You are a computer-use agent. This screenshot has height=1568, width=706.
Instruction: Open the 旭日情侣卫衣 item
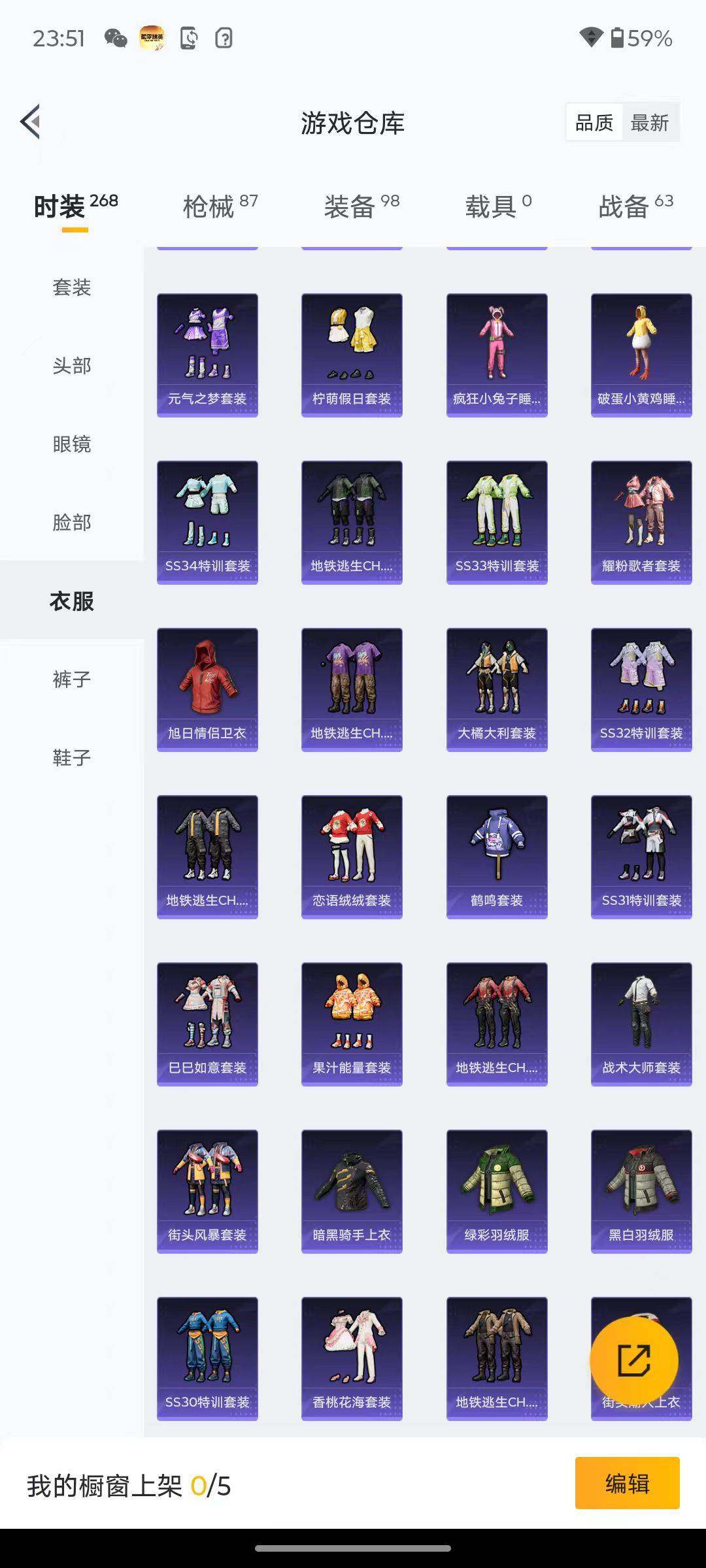(207, 689)
